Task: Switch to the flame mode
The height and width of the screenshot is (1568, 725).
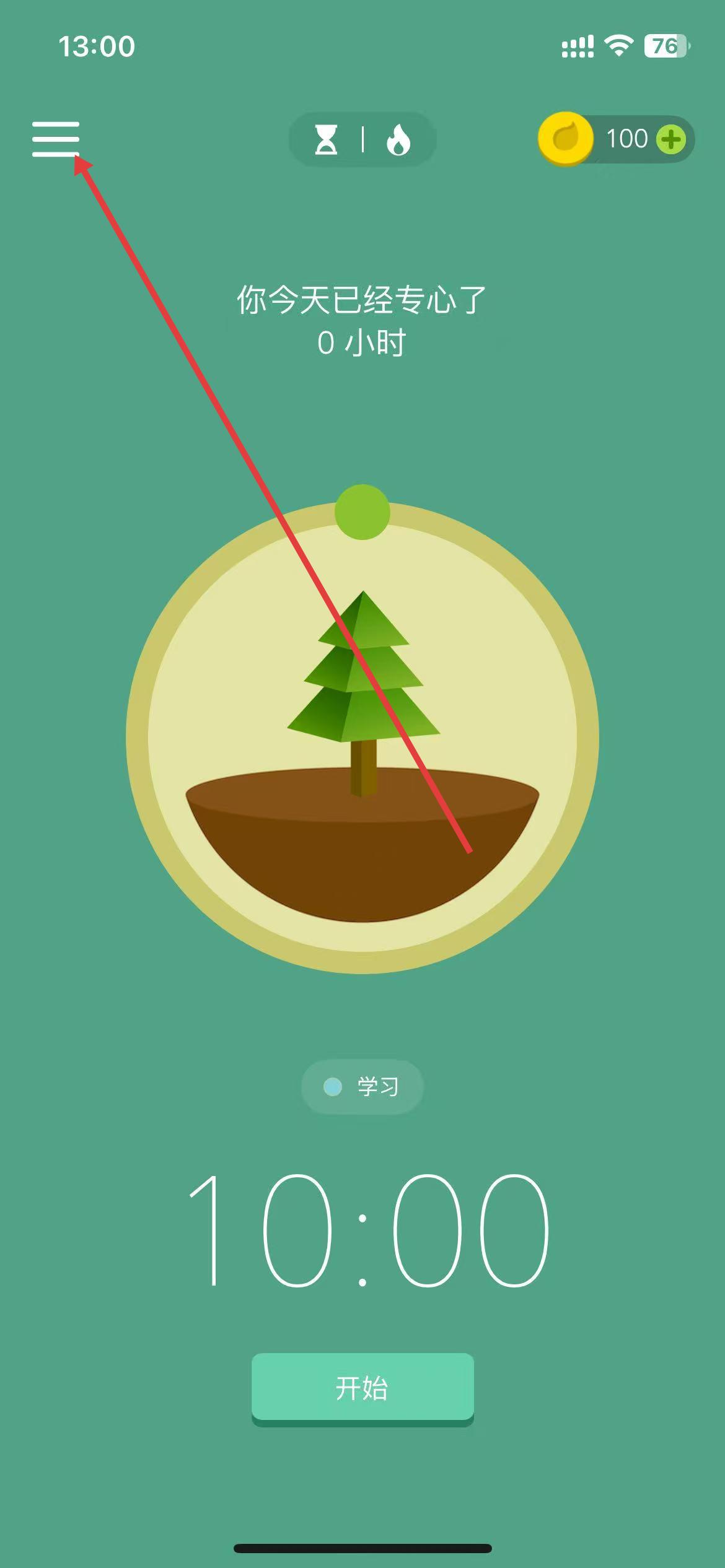Action: (x=398, y=139)
